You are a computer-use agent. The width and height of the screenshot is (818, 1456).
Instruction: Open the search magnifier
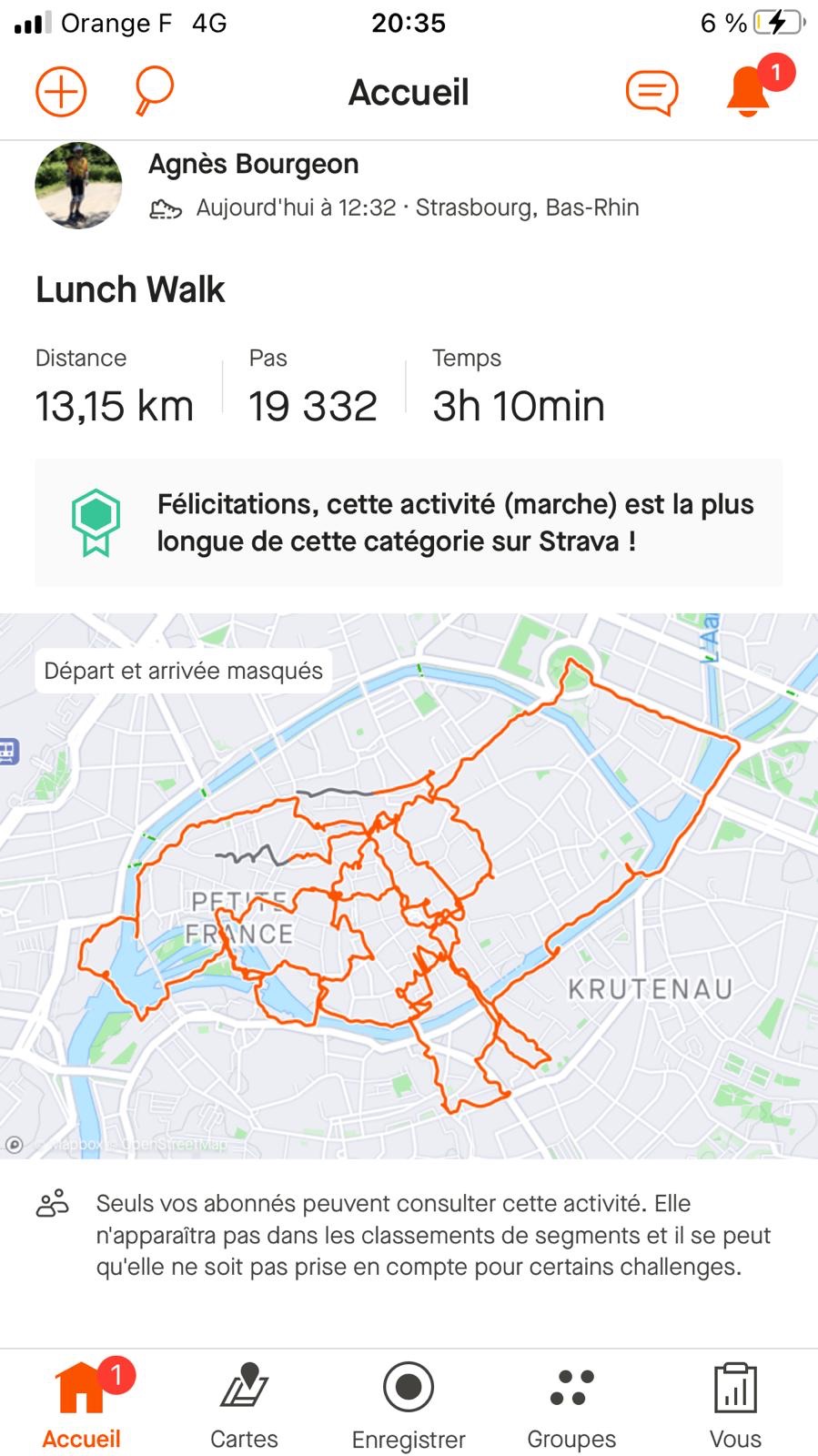[x=154, y=91]
